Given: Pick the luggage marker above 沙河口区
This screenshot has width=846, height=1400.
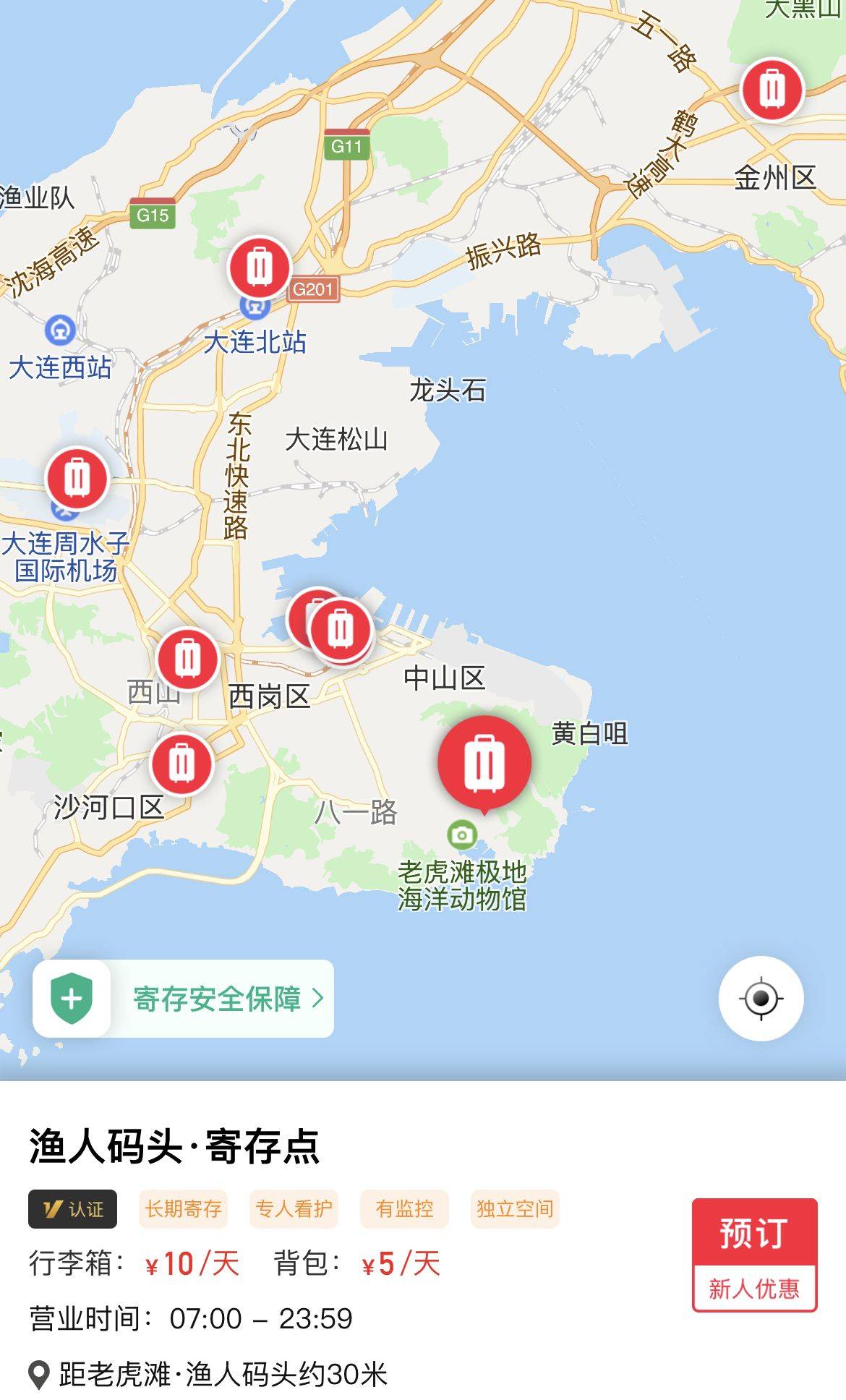Looking at the screenshot, I should coord(181,763).
